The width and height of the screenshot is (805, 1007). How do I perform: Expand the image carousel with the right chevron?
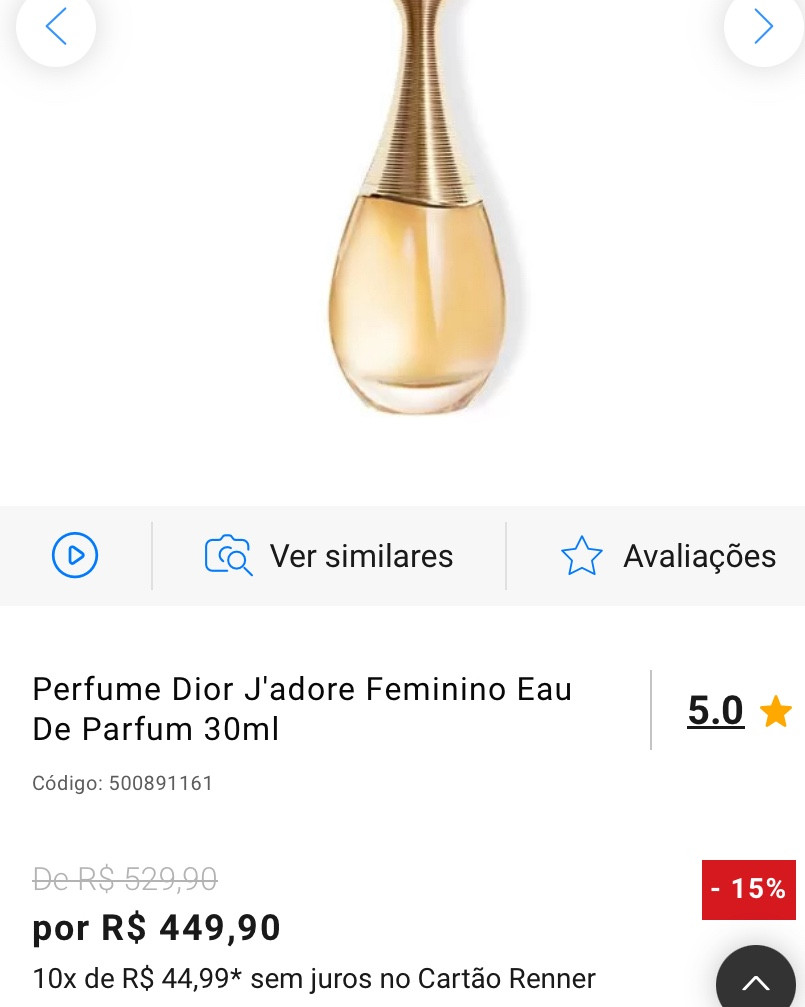coord(763,27)
